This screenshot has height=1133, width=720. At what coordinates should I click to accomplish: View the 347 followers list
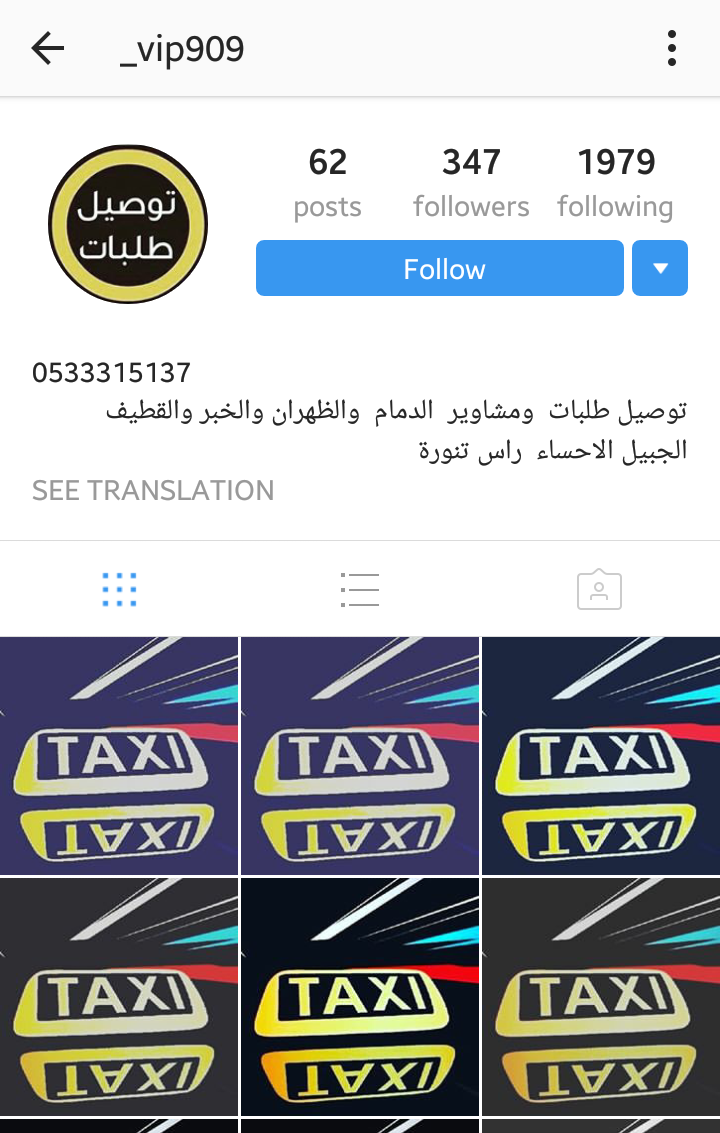[471, 182]
